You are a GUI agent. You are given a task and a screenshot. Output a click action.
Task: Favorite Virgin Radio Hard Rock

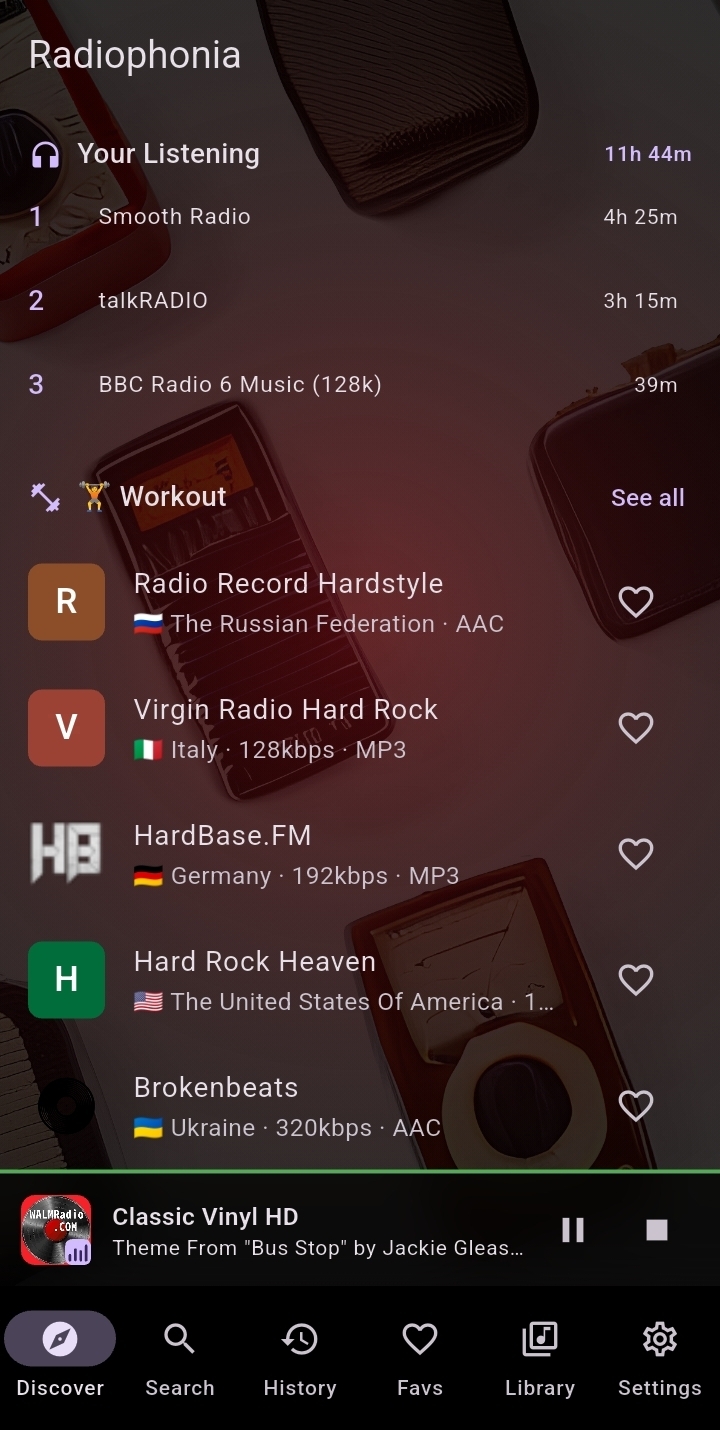635,727
